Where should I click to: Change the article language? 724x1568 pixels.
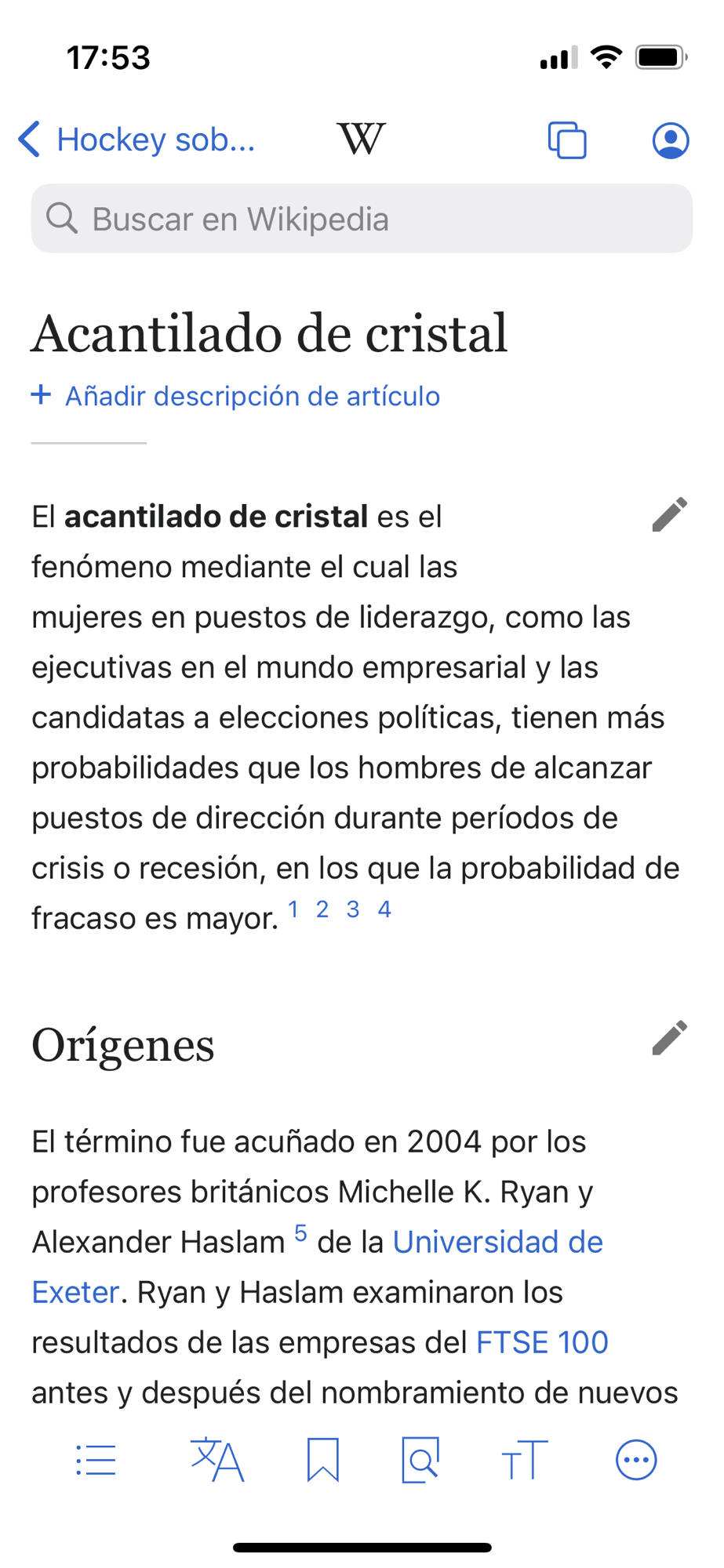(217, 1460)
